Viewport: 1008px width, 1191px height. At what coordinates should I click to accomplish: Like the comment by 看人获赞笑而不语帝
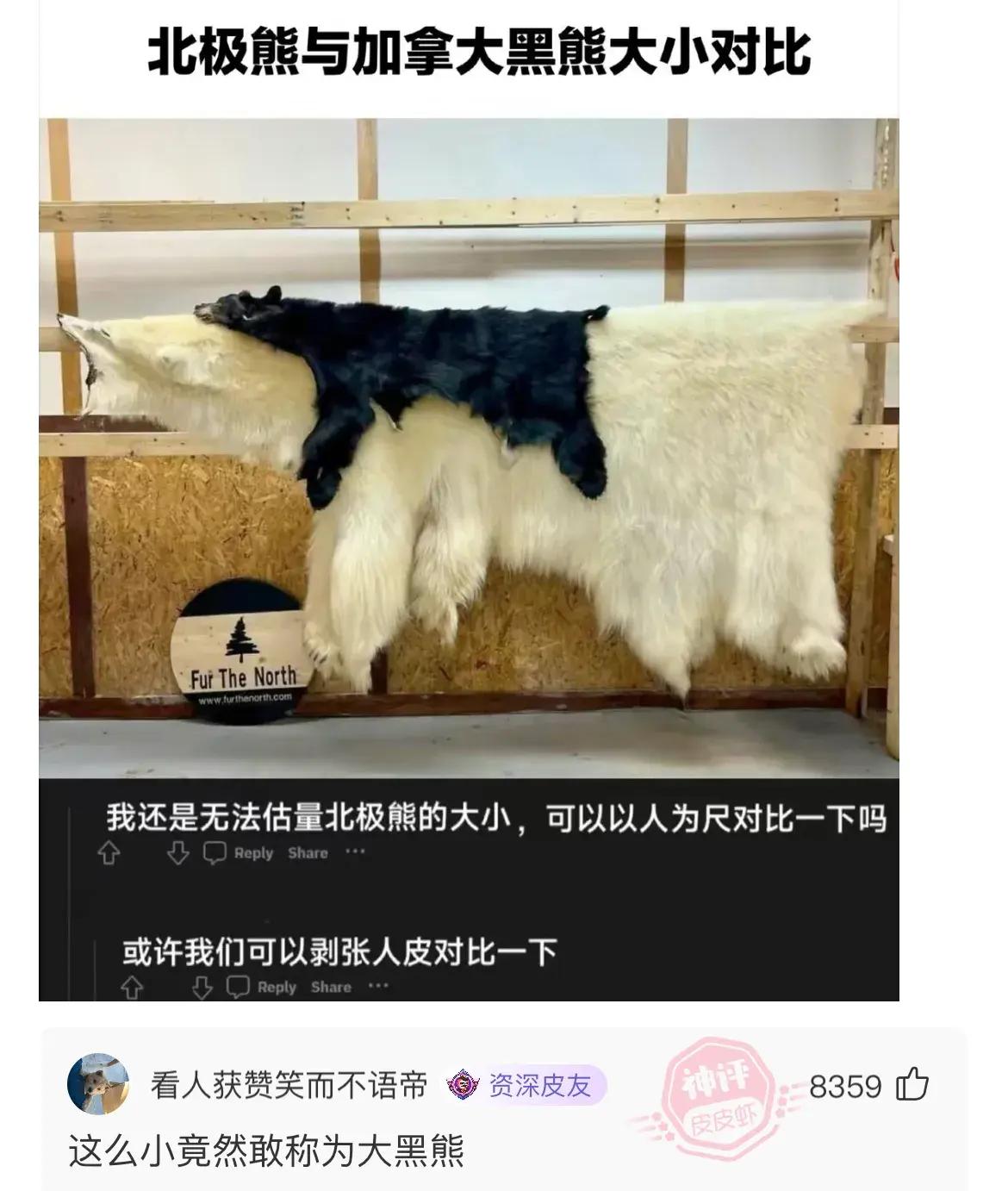(912, 1086)
